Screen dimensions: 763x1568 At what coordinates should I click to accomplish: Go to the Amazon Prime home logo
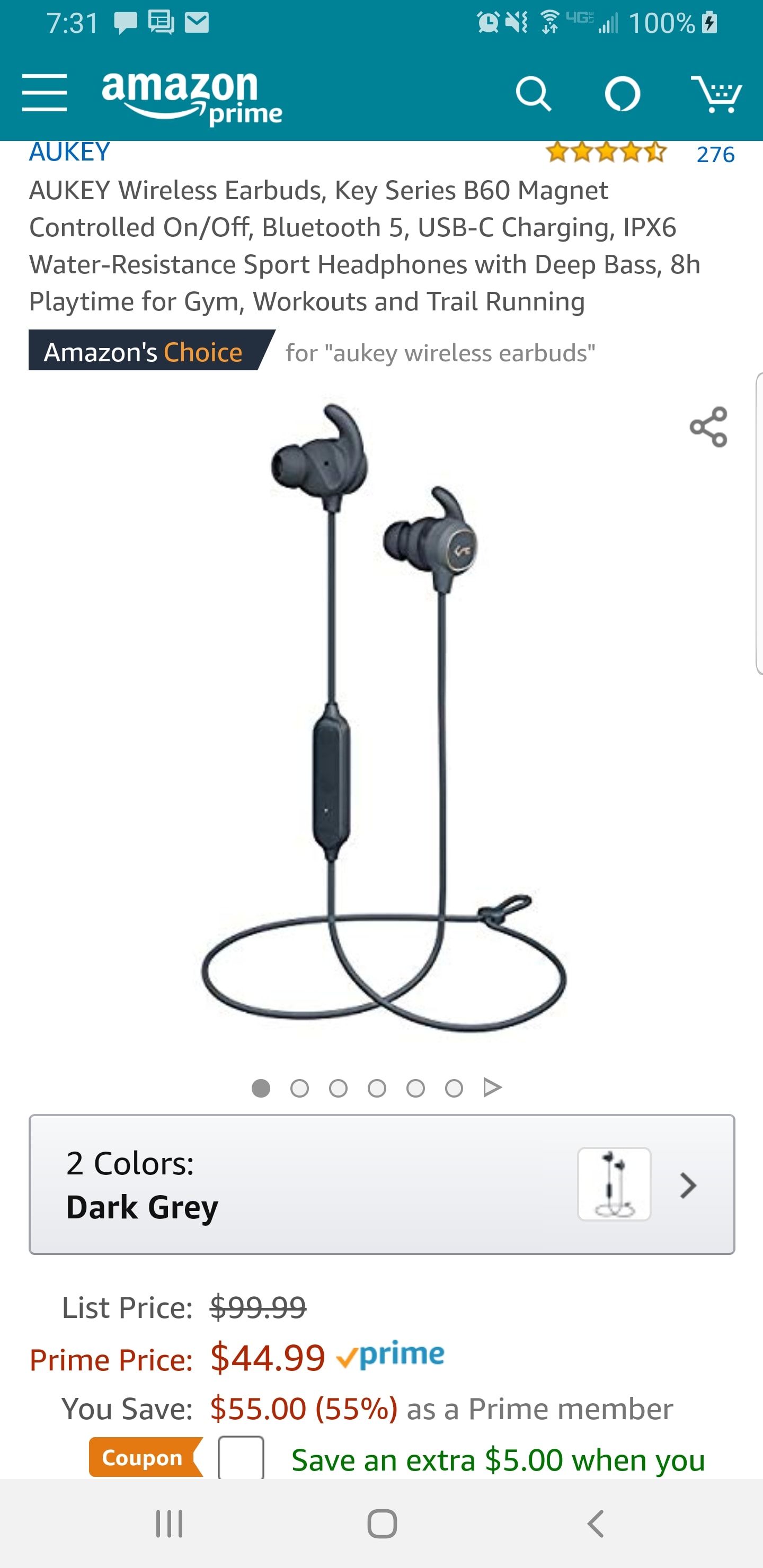191,97
